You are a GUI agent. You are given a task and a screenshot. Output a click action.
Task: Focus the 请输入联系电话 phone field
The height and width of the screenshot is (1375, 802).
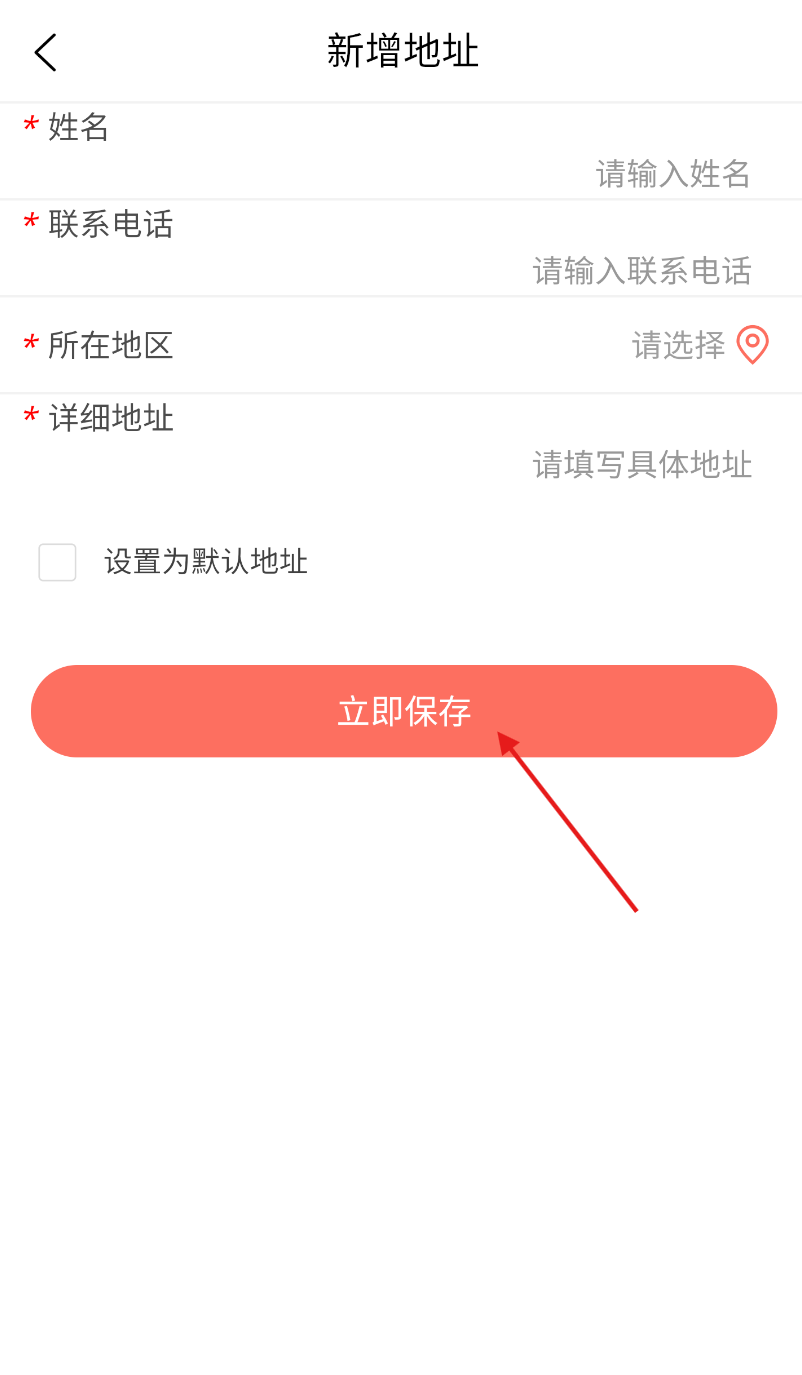click(400, 270)
